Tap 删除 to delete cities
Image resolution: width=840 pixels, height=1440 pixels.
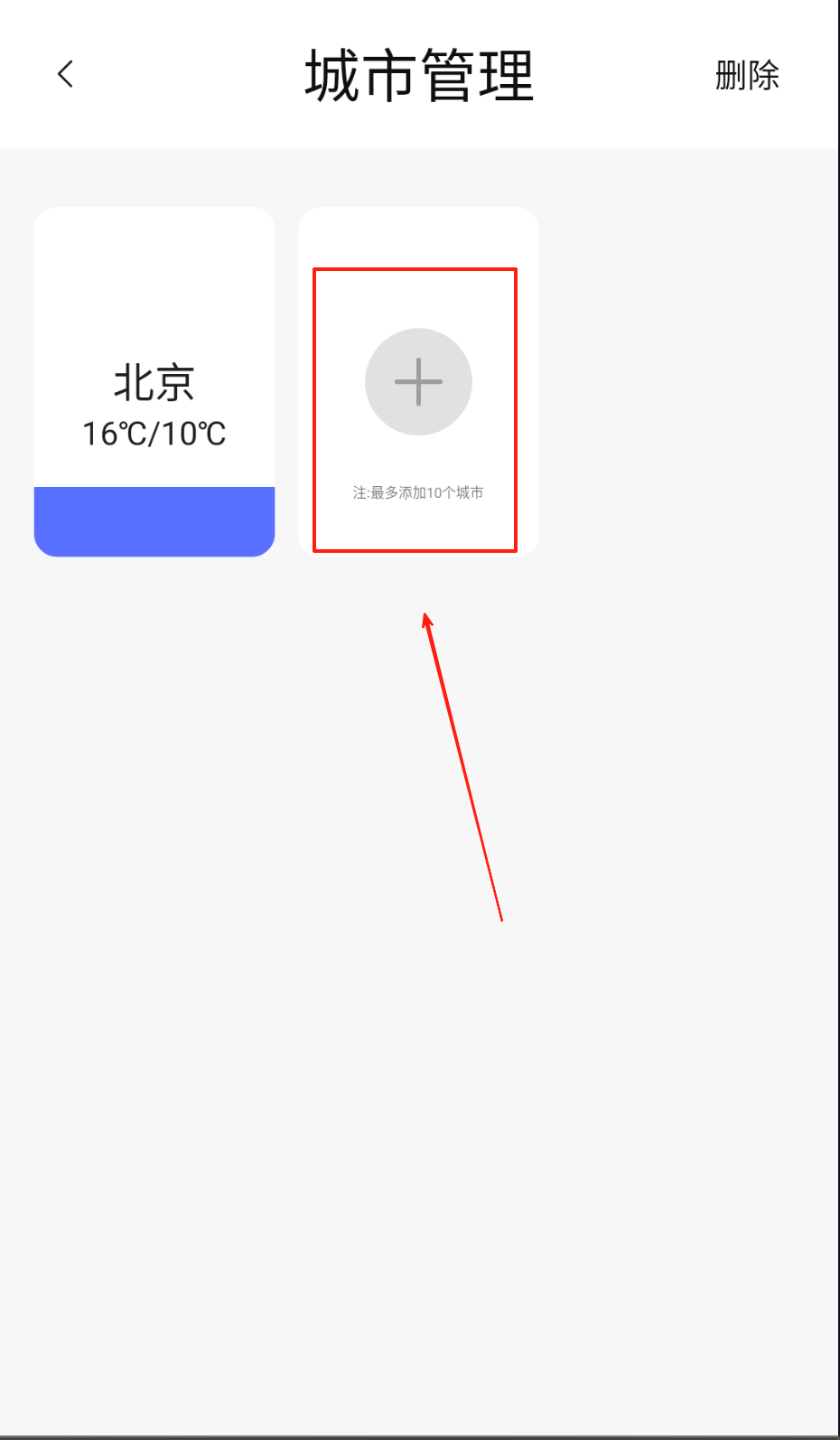[x=747, y=75]
